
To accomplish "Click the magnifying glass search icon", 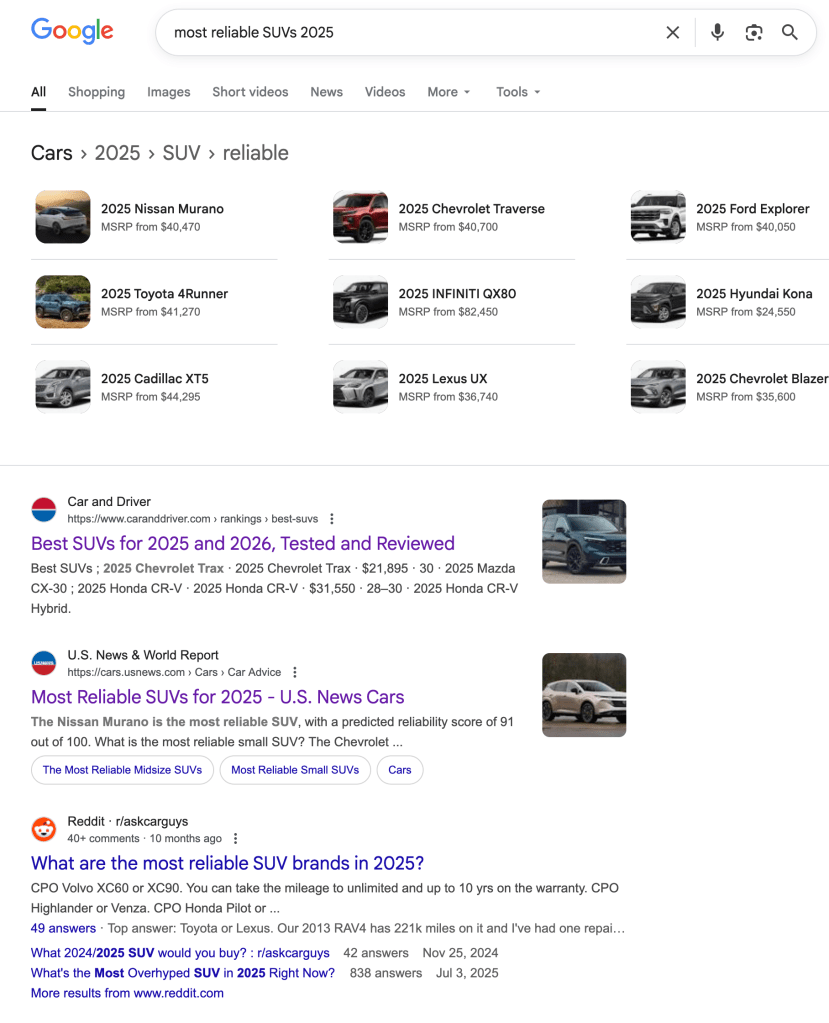I will [x=789, y=31].
